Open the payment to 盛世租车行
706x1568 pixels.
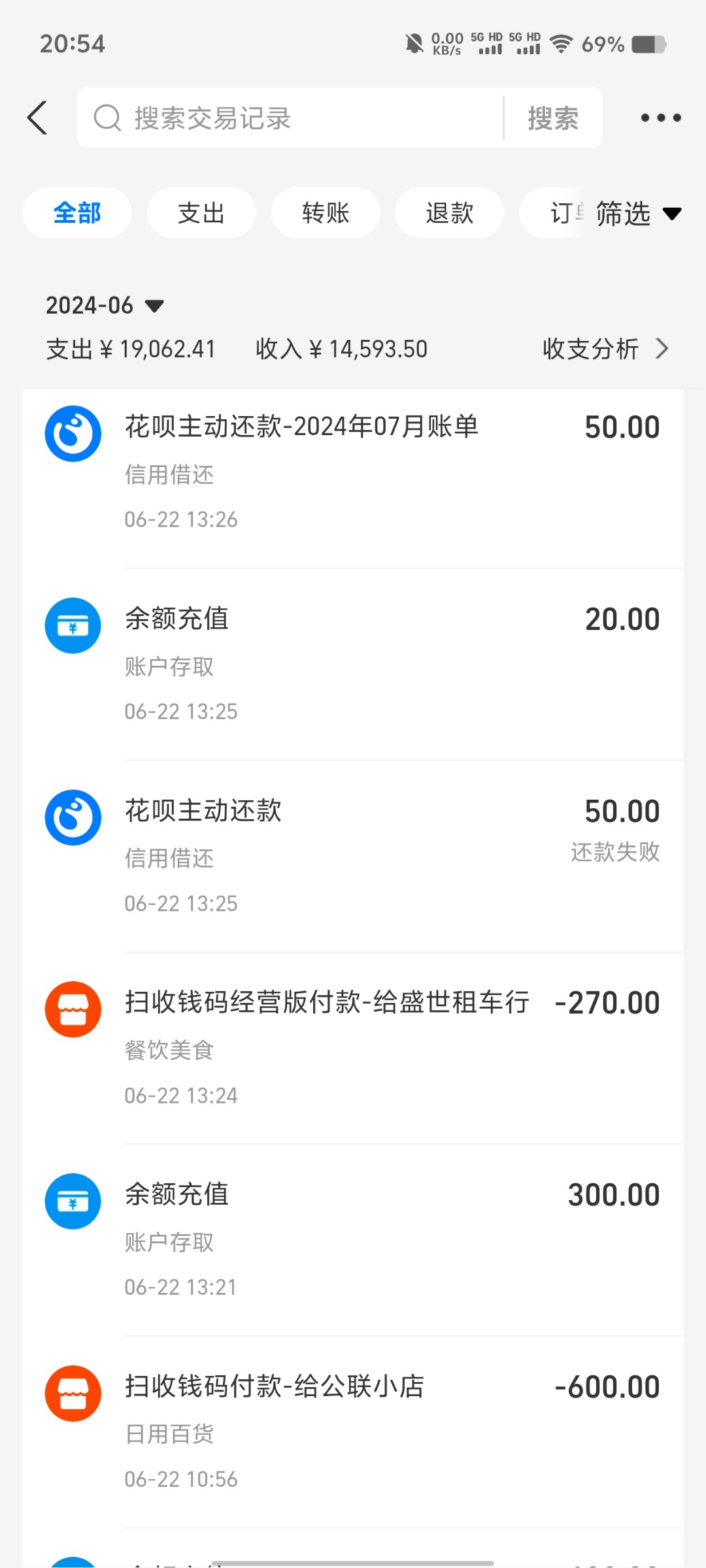pyautogui.click(x=353, y=1049)
